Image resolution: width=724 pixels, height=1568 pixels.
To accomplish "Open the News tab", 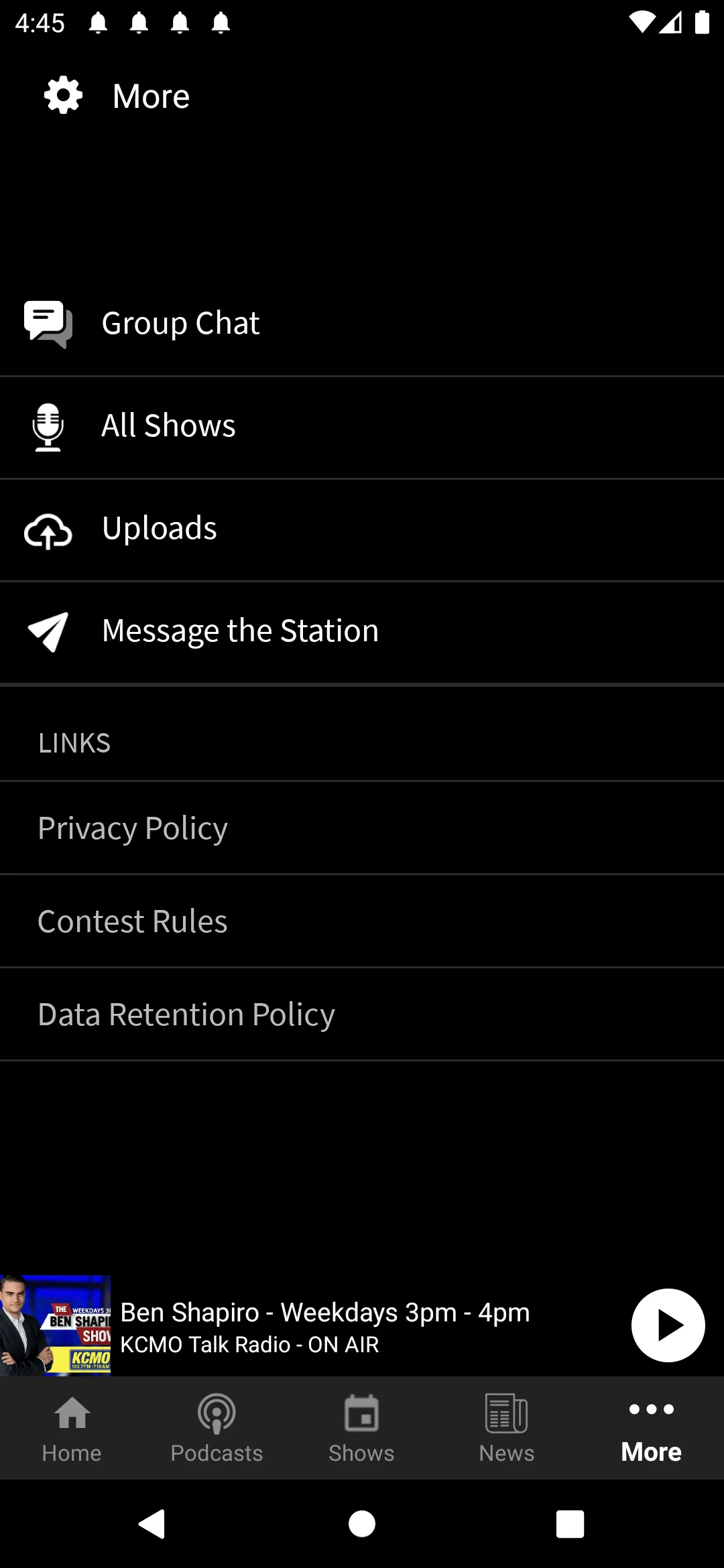I will [x=507, y=1429].
